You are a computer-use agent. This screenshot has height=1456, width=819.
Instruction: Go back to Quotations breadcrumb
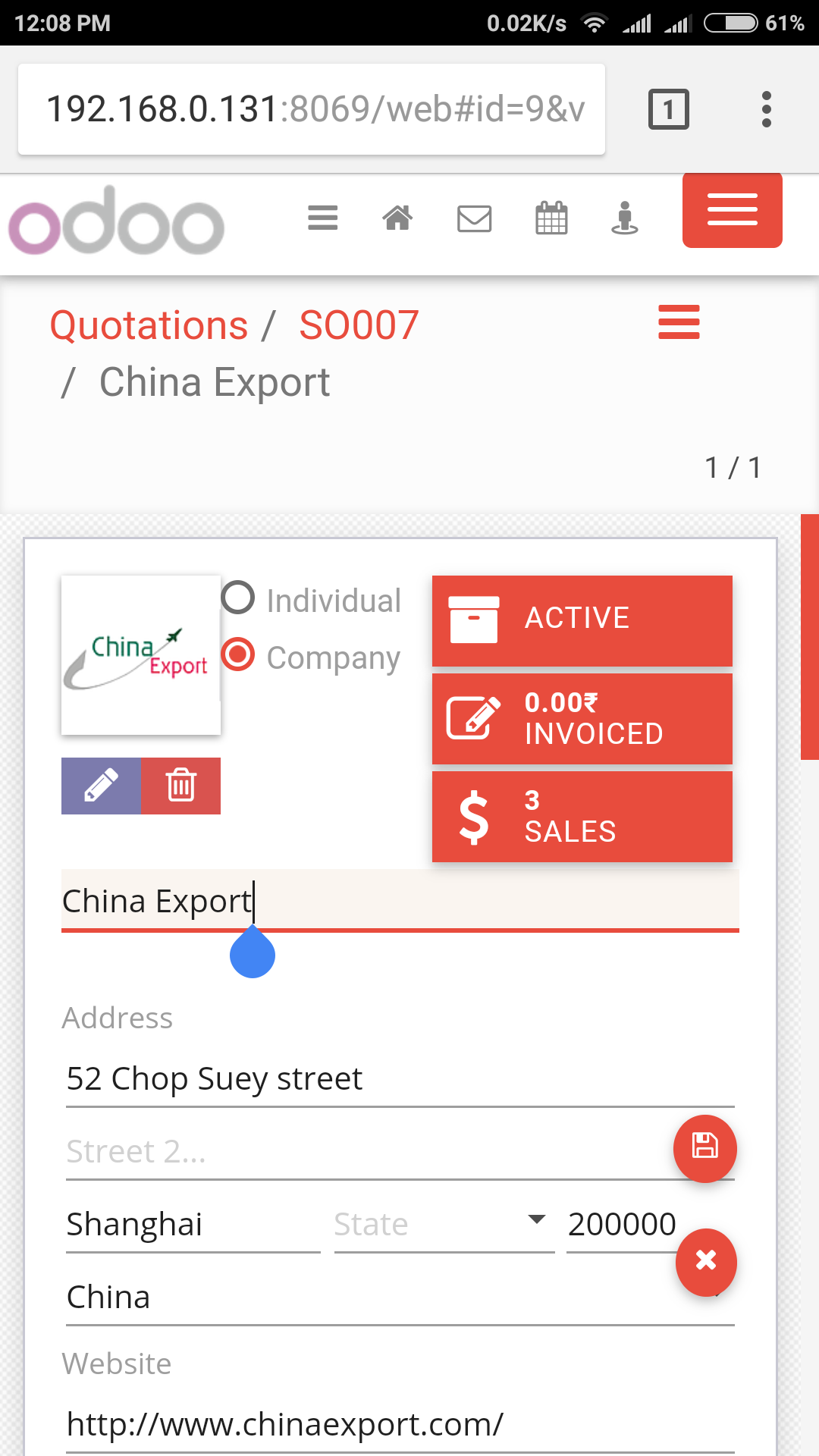tap(149, 325)
